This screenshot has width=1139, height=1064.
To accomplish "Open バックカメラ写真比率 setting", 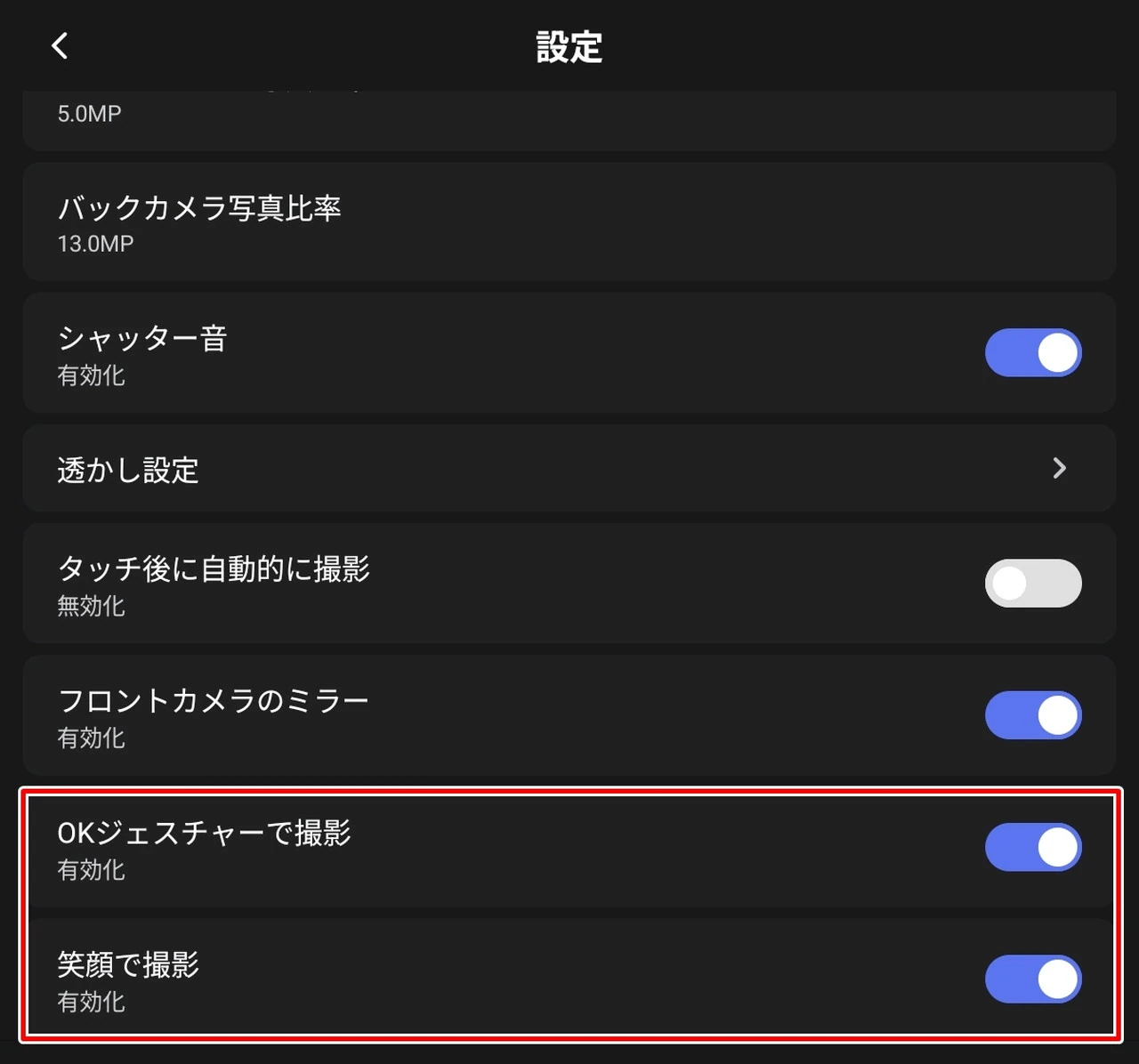I will coord(568,222).
